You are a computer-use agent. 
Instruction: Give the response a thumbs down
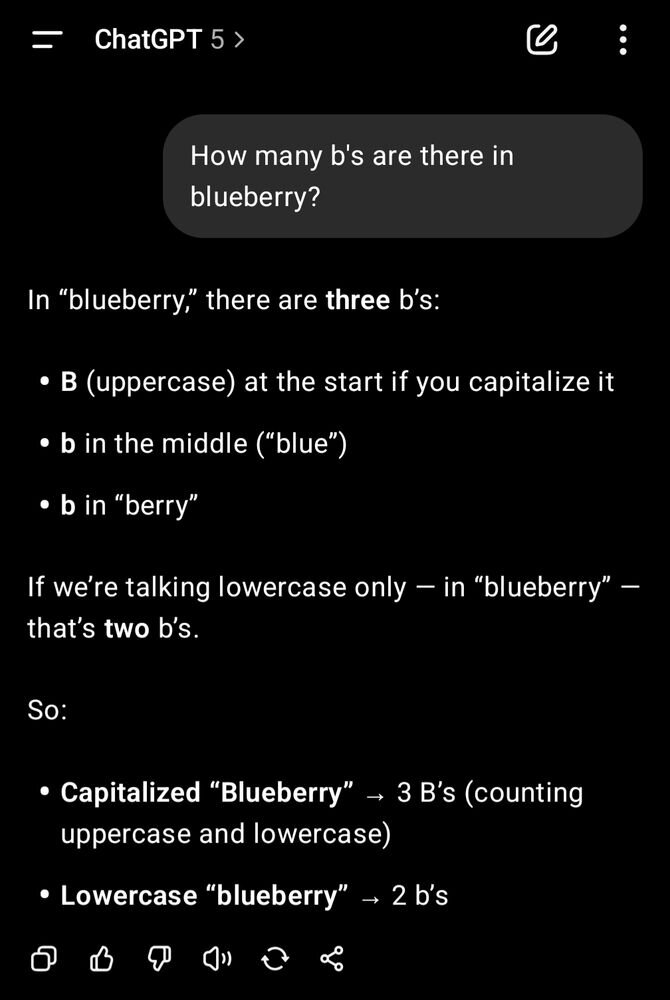(159, 960)
